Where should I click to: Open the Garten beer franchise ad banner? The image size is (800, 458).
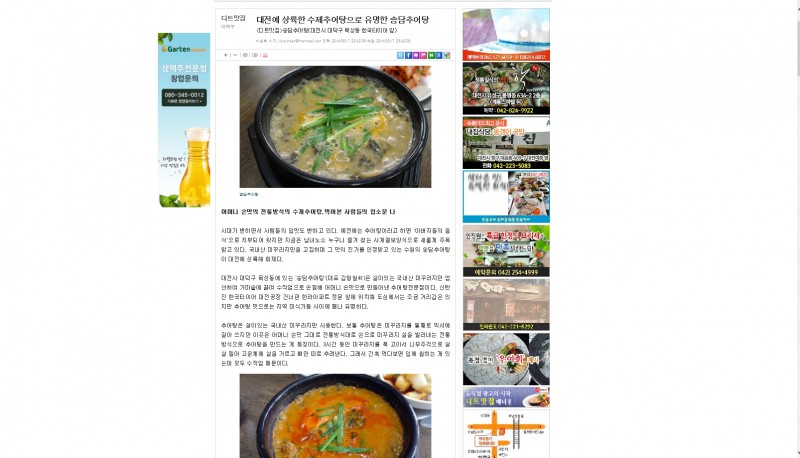184,120
